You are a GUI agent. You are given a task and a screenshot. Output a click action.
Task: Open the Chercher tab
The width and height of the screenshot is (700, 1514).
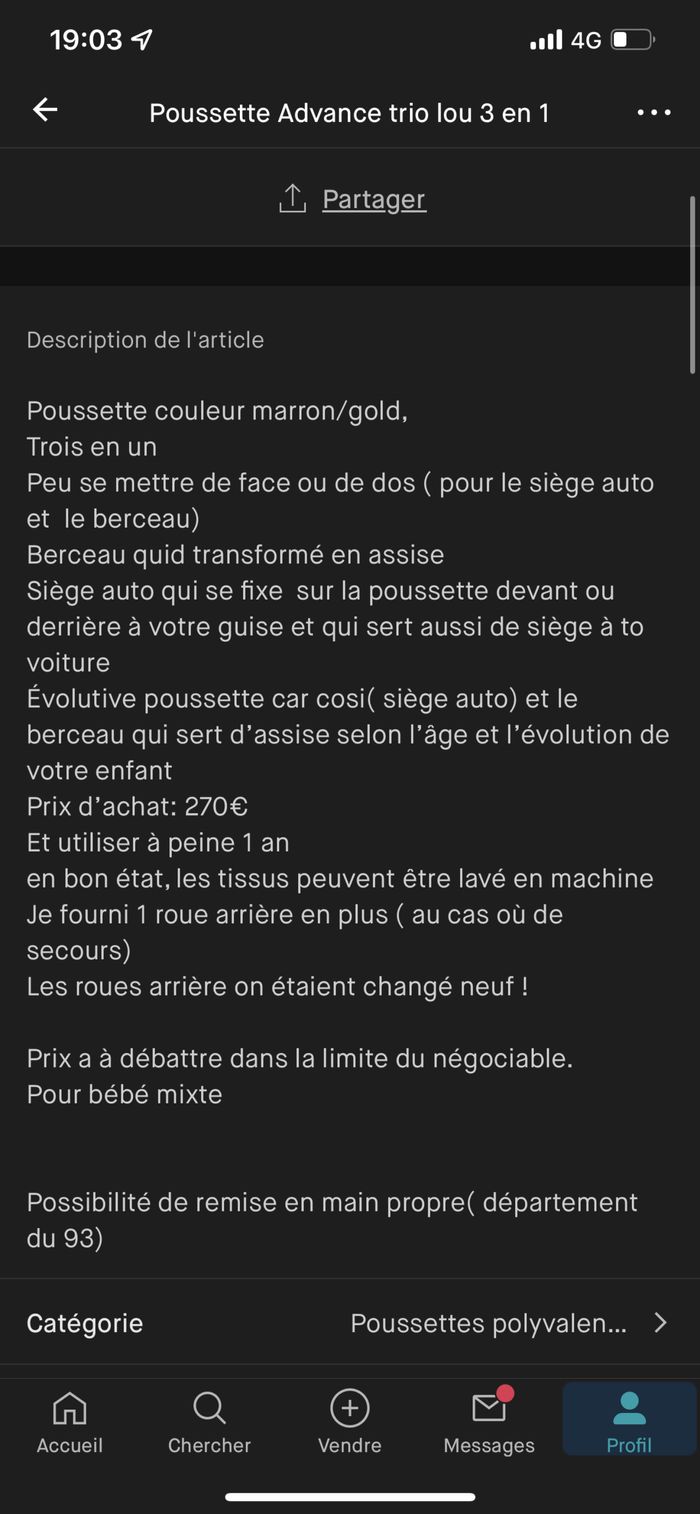tap(209, 1421)
